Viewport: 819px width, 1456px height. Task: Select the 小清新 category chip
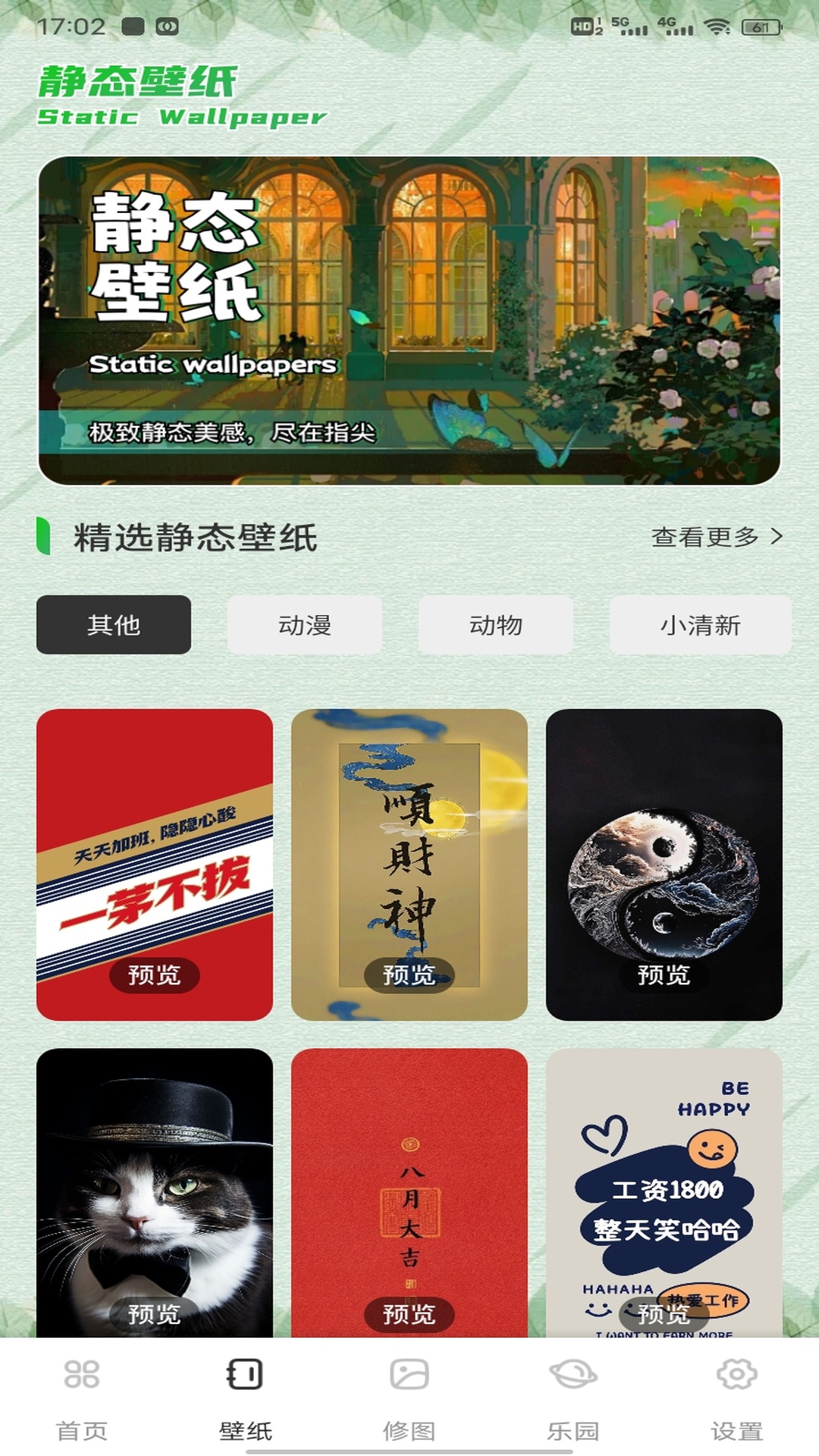click(700, 625)
